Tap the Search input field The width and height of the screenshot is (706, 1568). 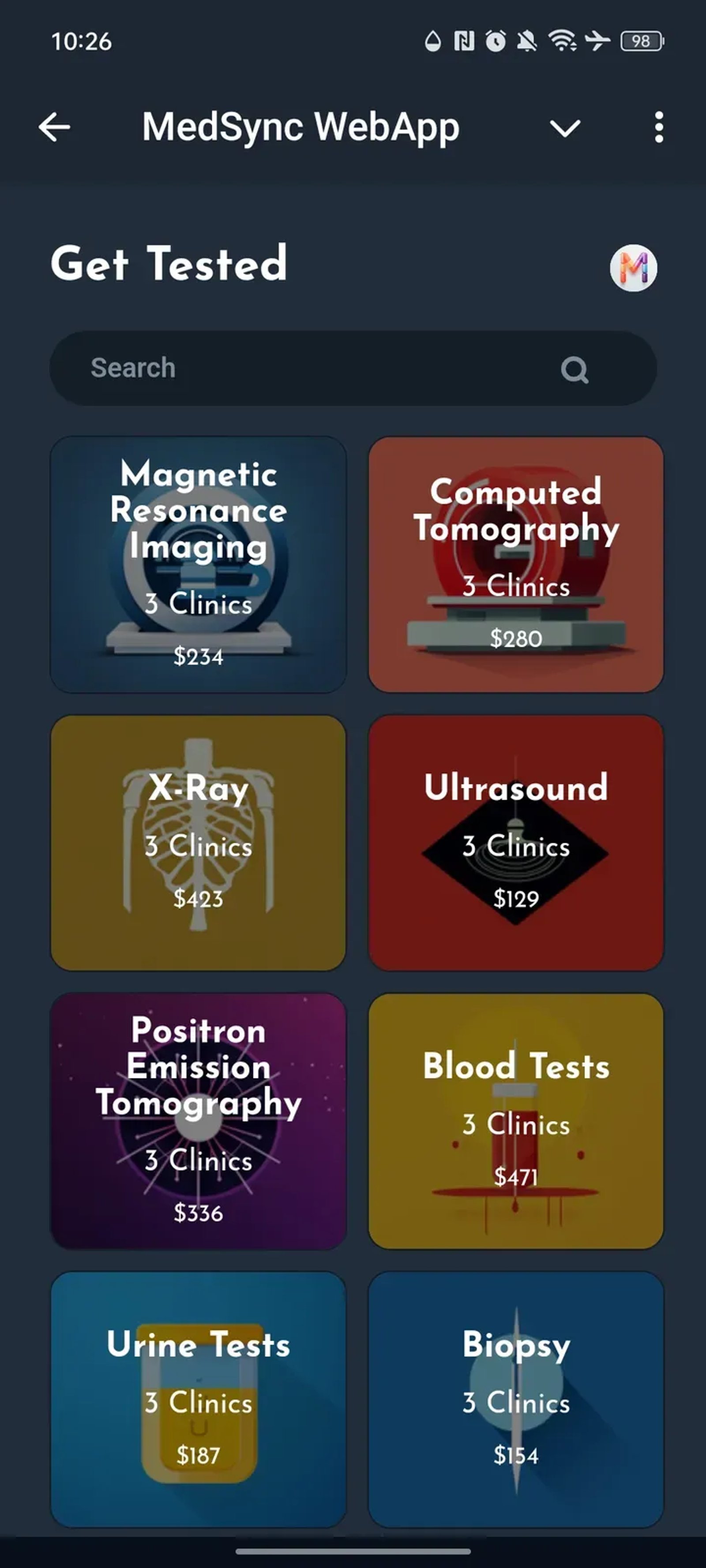(244, 368)
